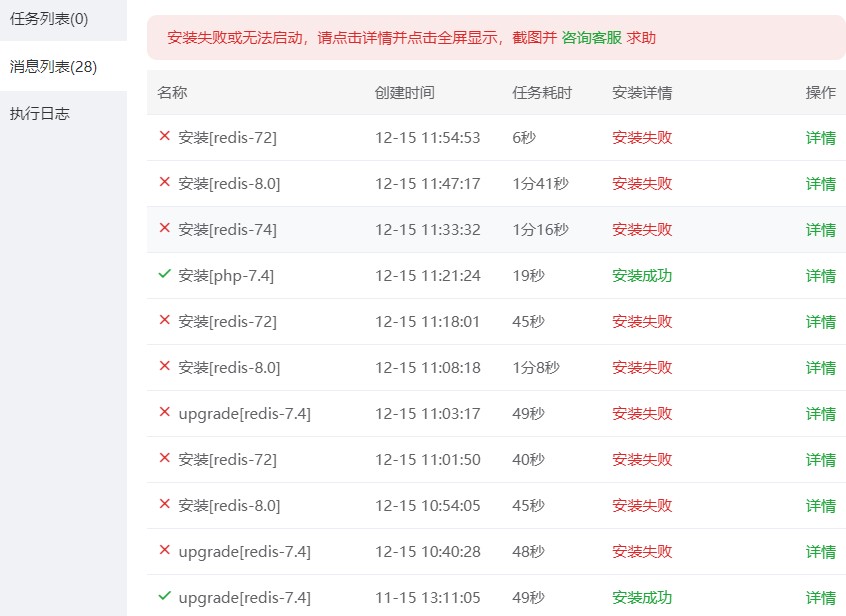The width and height of the screenshot is (846, 616).
Task: Switch to 任务列表(0) tab
Action: pos(49,18)
